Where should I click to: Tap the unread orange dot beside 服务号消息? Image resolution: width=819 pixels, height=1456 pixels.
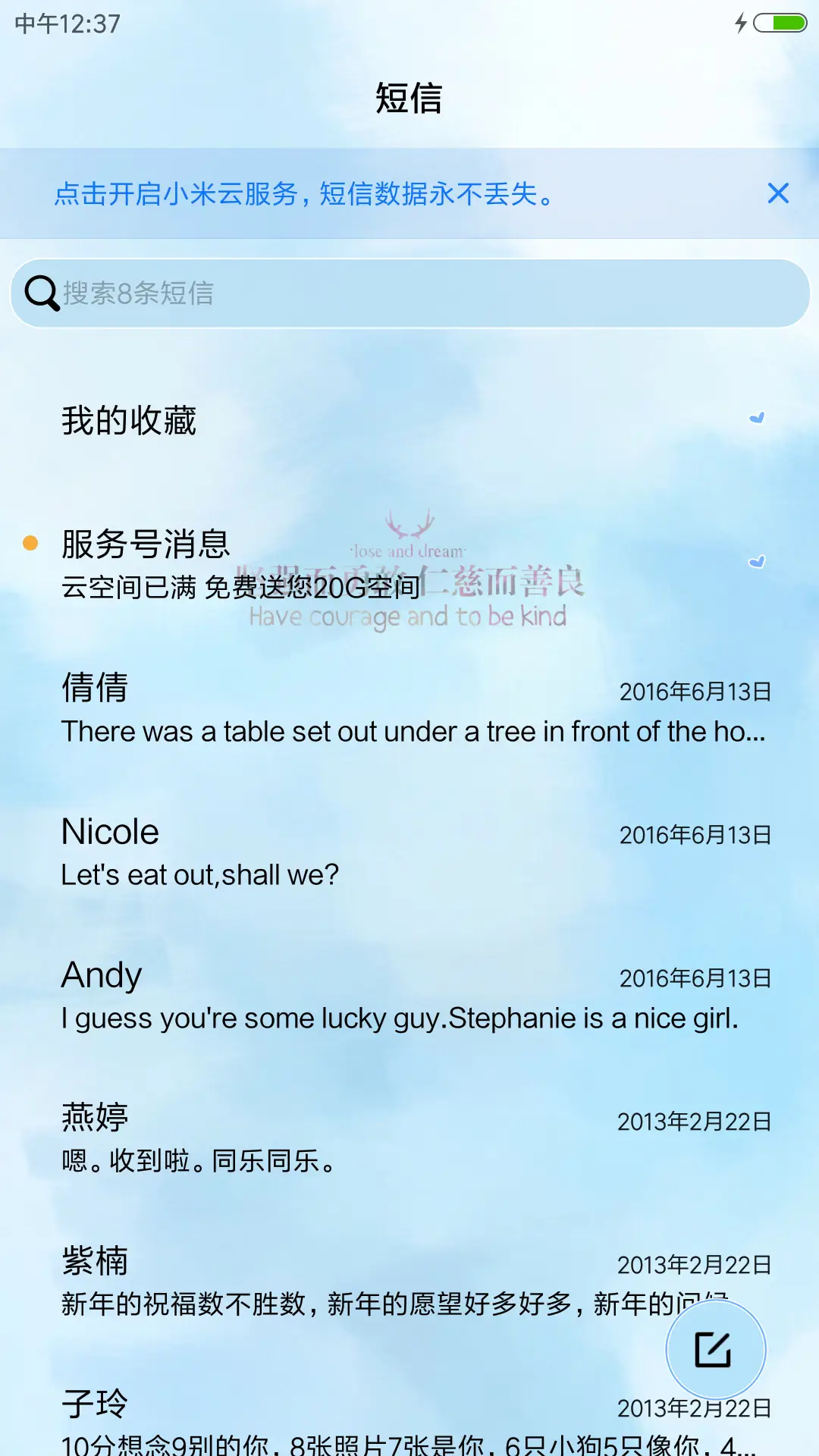point(30,543)
